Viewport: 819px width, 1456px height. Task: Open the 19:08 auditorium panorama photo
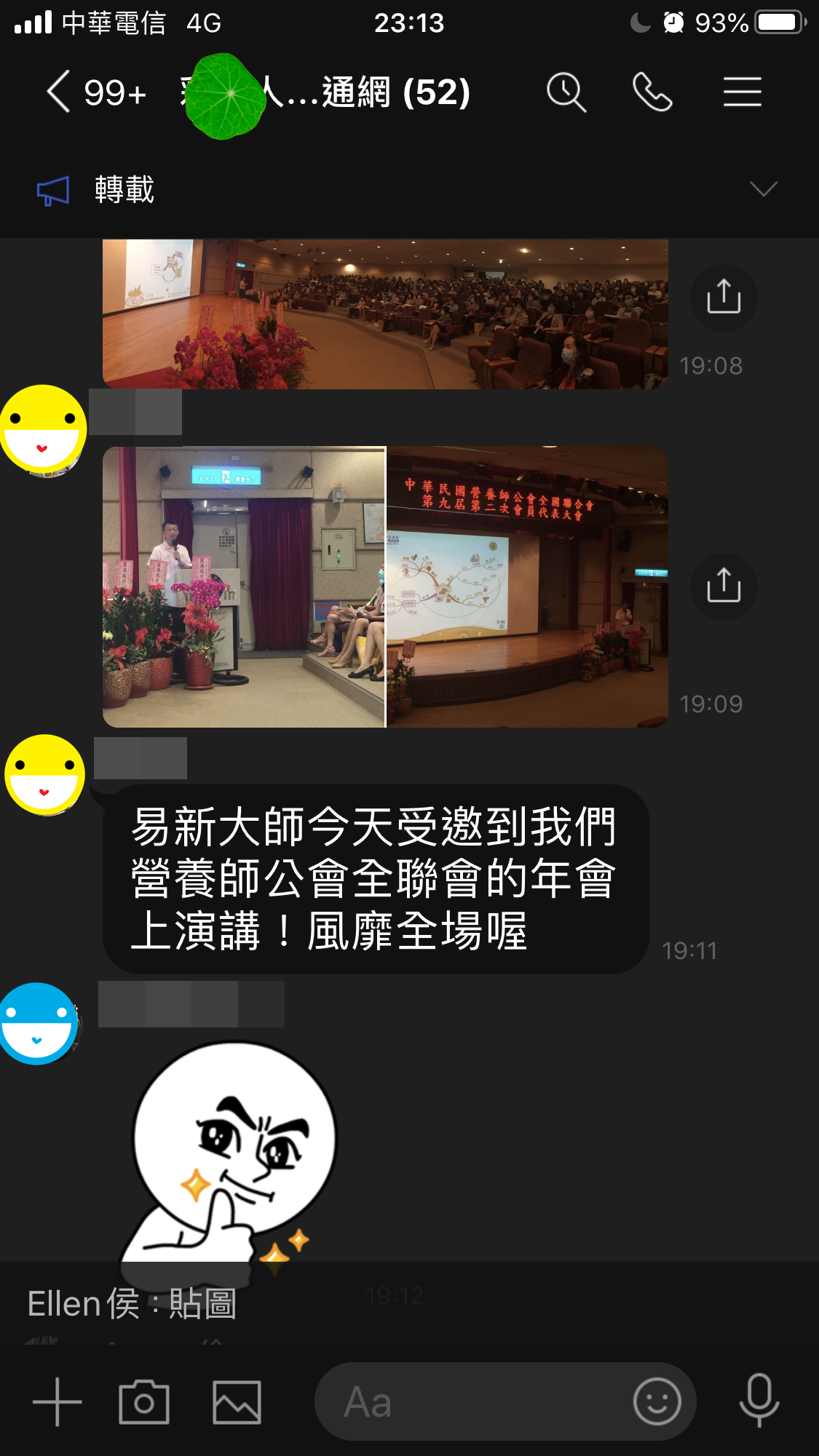click(384, 314)
